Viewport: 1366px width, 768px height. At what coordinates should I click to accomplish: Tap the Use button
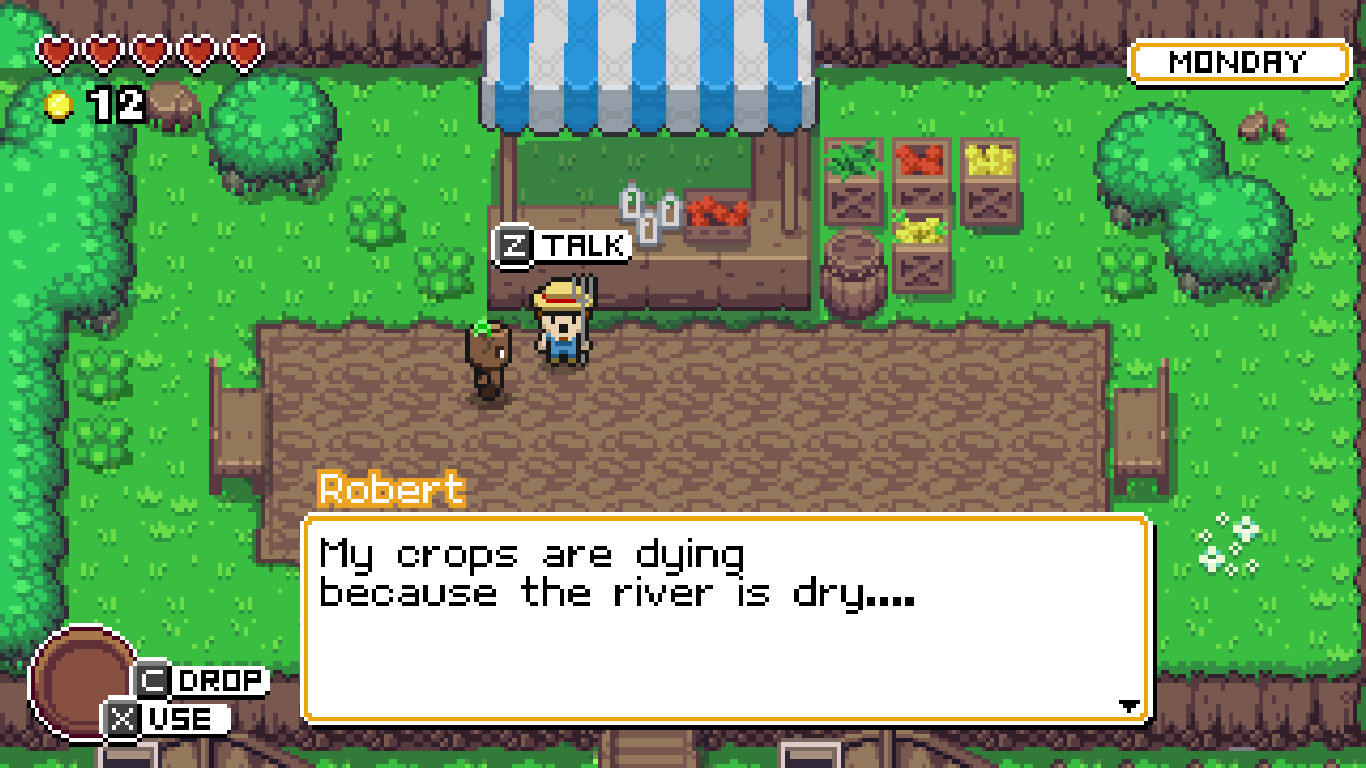point(167,719)
